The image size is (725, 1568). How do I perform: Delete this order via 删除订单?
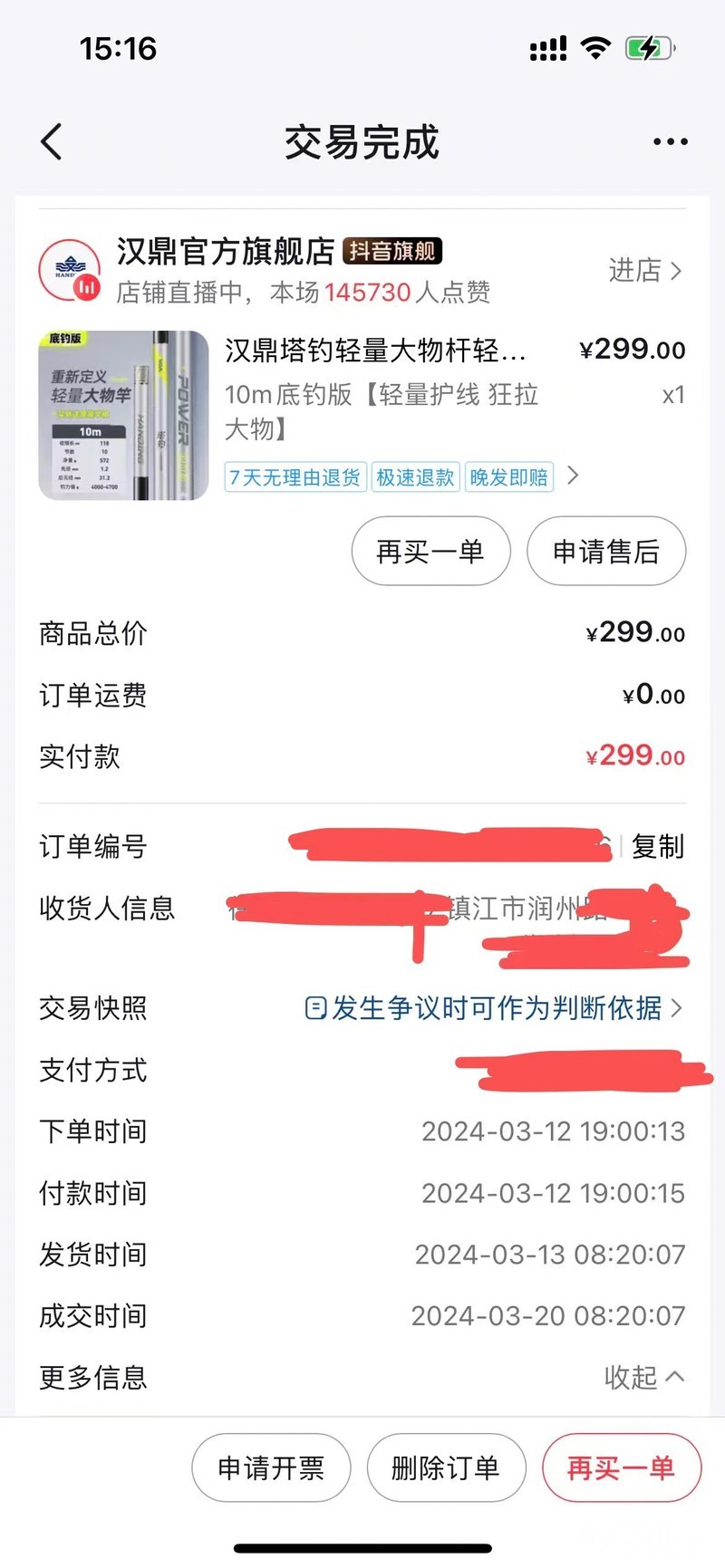click(x=446, y=1467)
